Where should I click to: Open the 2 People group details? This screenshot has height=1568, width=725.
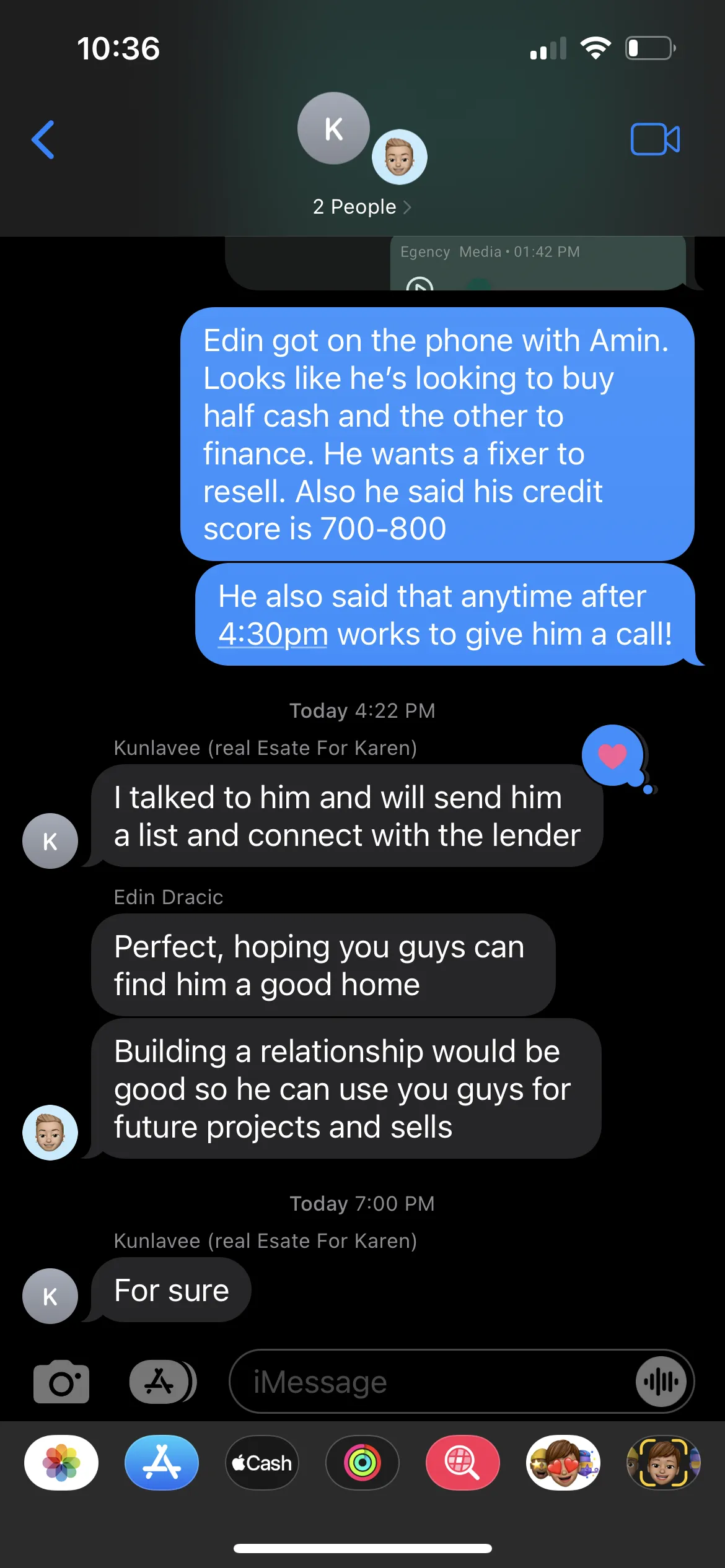(362, 207)
